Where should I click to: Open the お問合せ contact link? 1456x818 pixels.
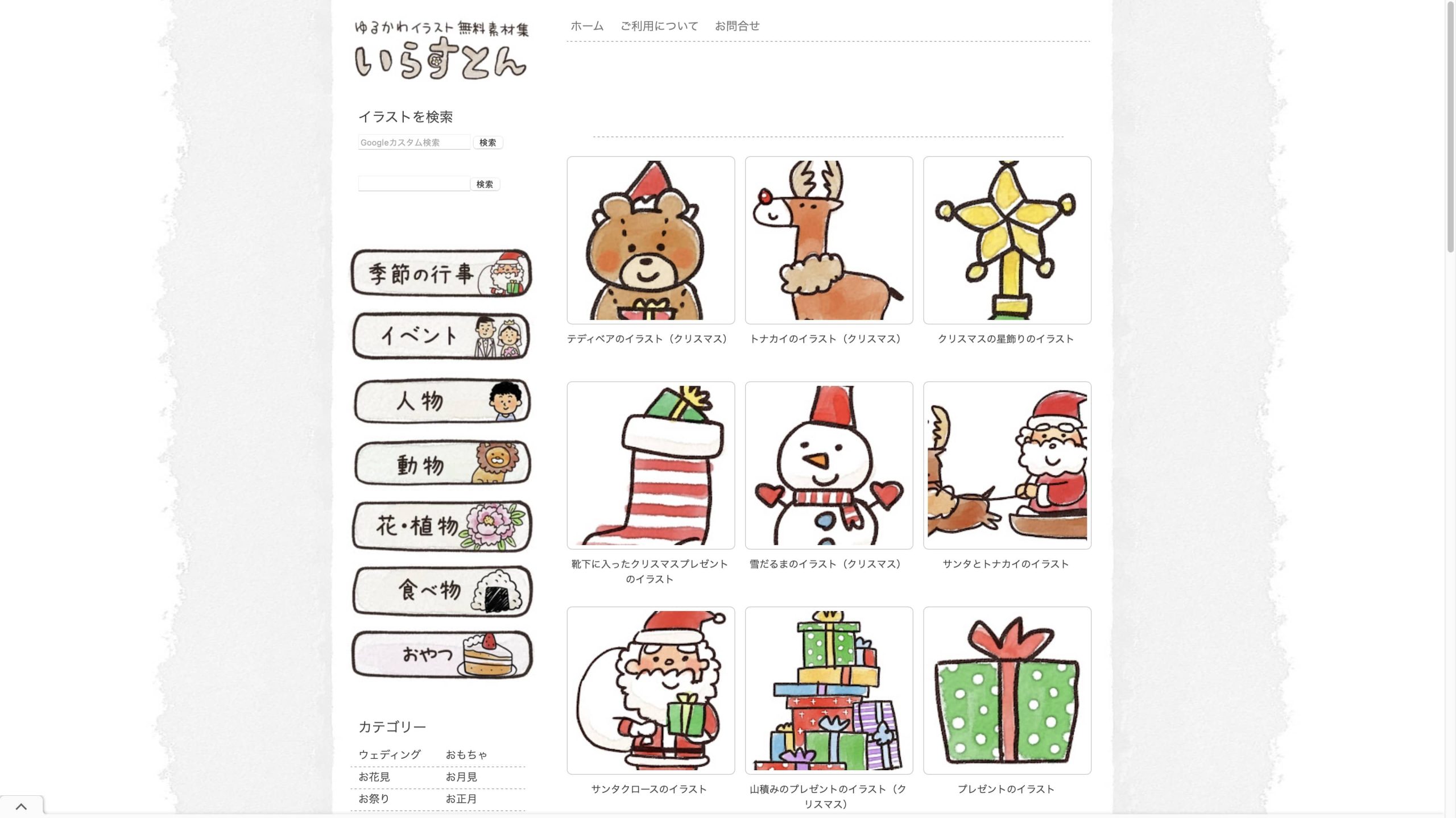[x=737, y=26]
